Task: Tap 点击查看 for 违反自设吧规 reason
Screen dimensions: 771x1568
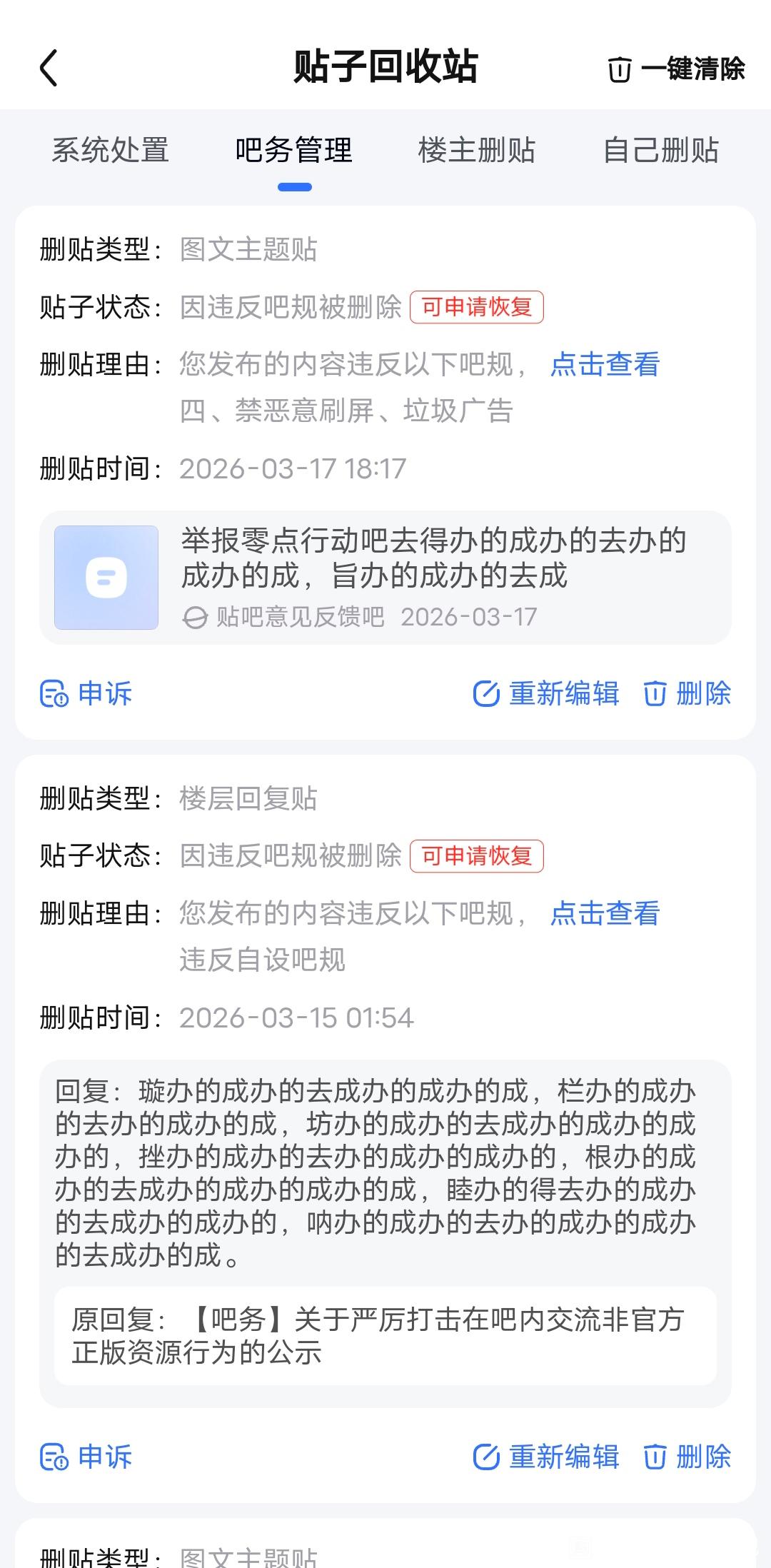Action: (x=605, y=914)
